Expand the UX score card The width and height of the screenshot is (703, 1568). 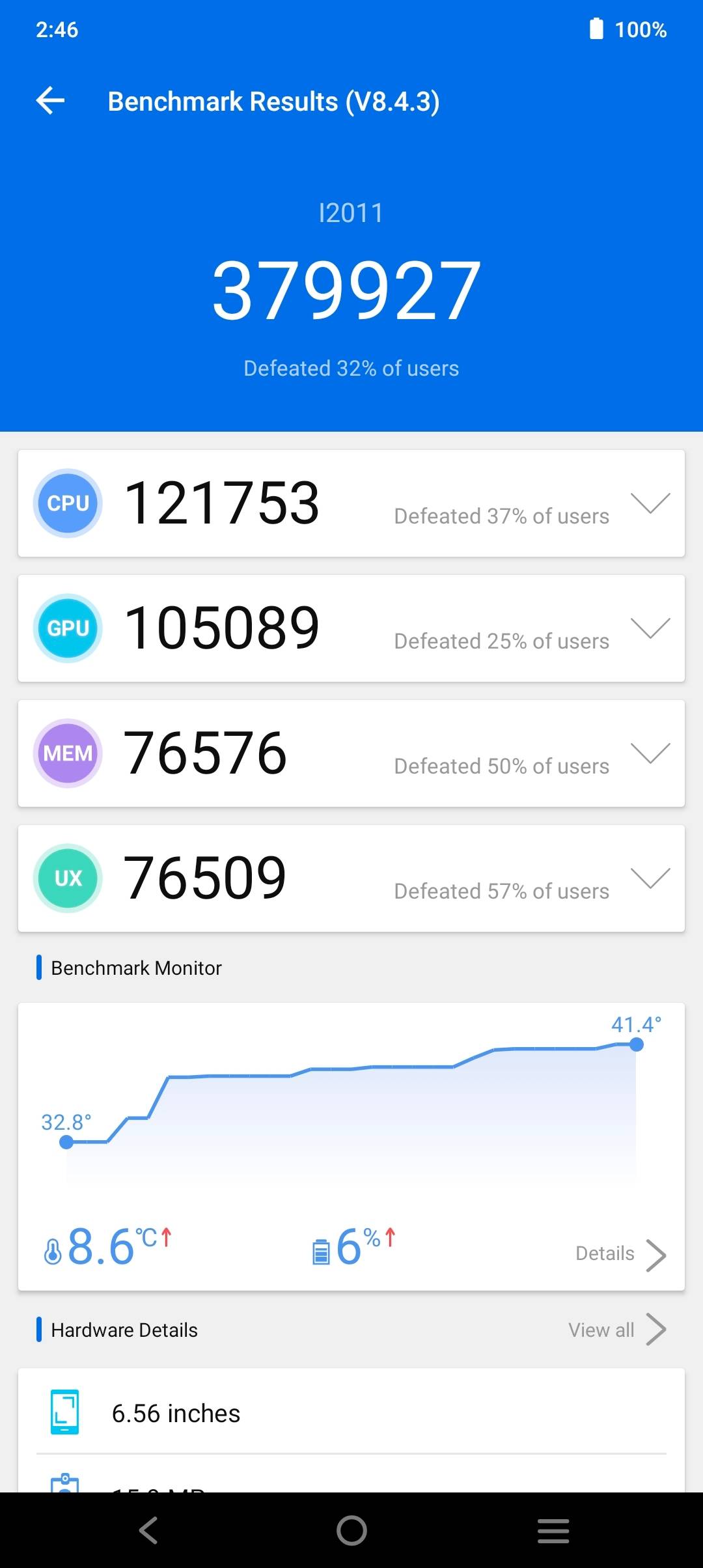pos(650,878)
